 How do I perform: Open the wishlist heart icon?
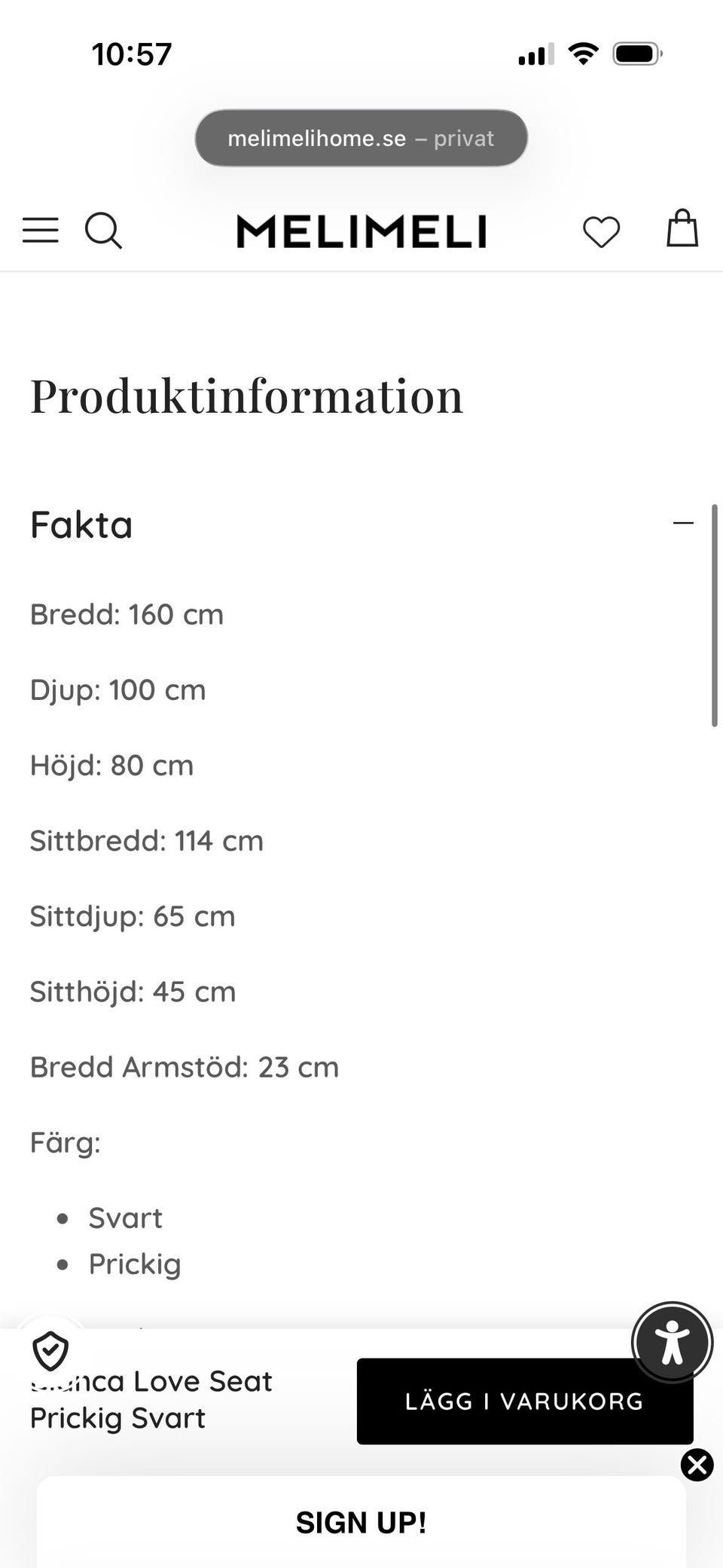coord(601,231)
